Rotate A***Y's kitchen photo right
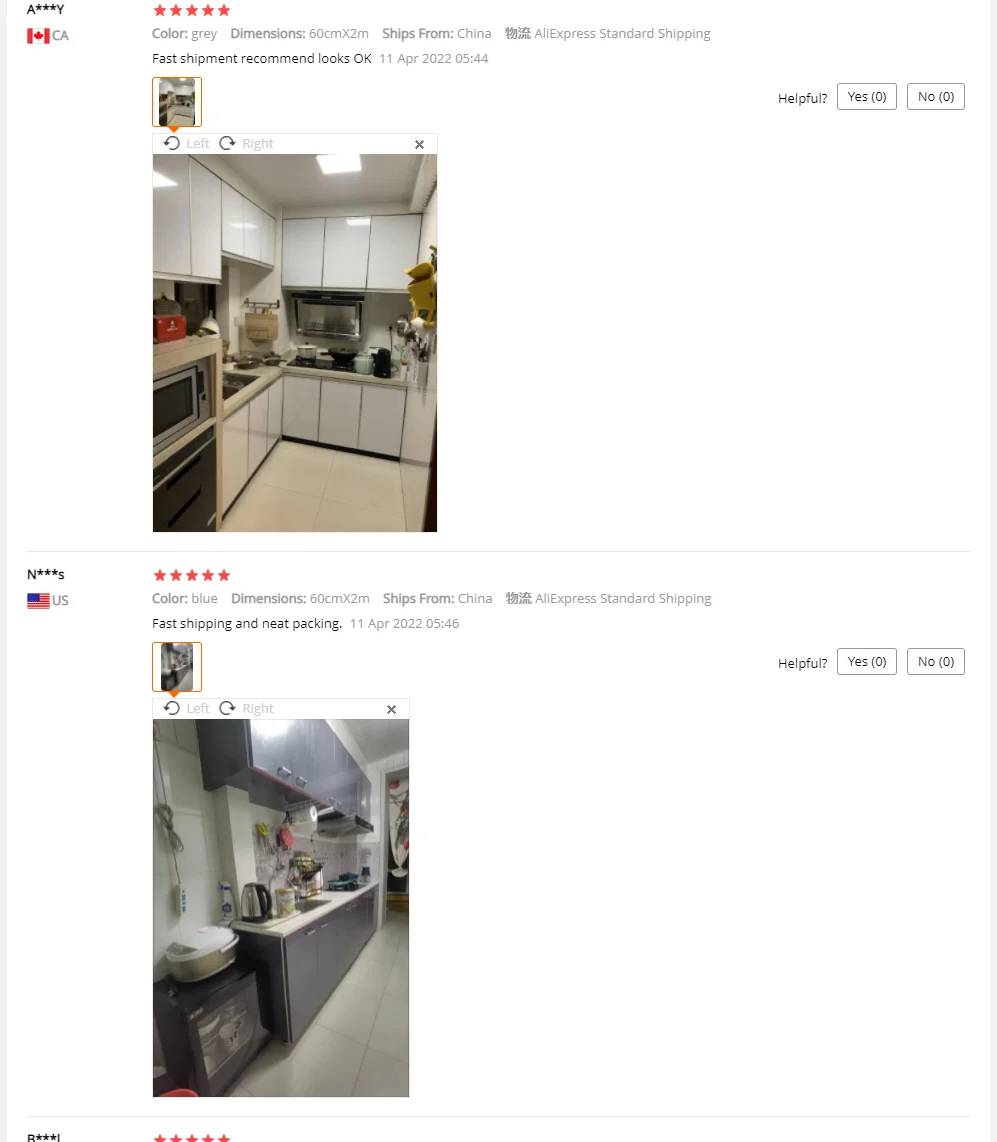Viewport: 997px width, 1142px height. pyautogui.click(x=247, y=143)
